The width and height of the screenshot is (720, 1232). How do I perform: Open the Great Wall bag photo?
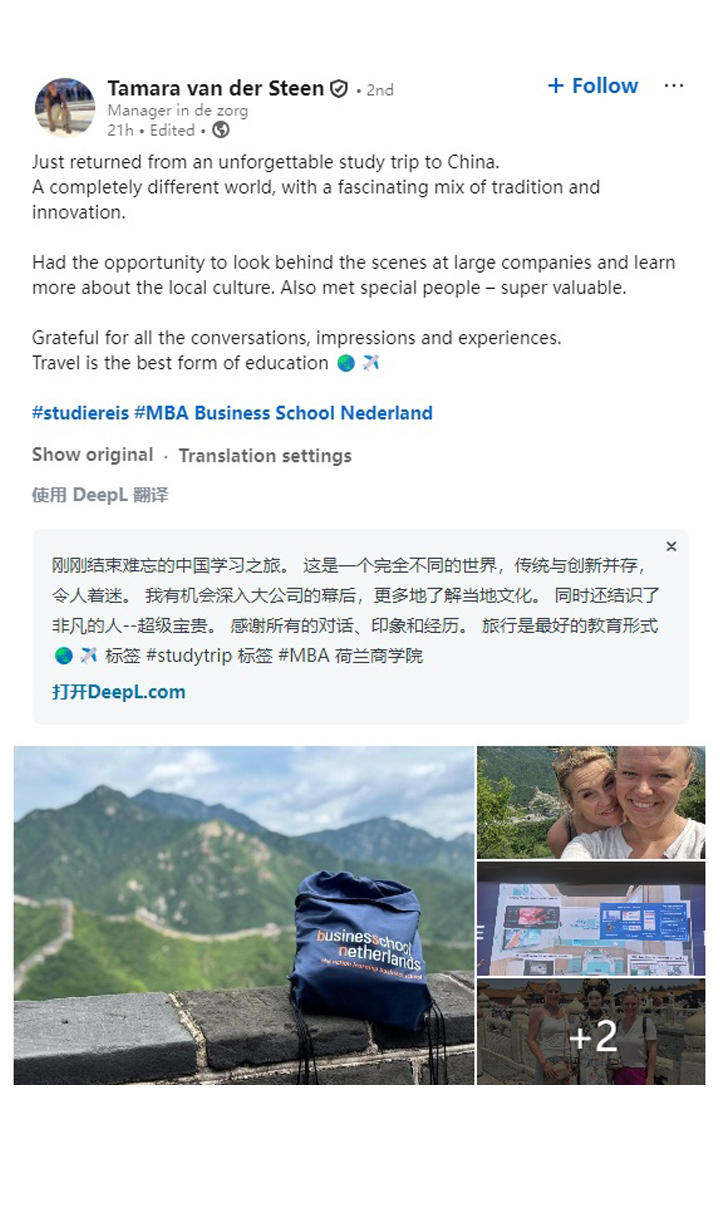[x=243, y=915]
